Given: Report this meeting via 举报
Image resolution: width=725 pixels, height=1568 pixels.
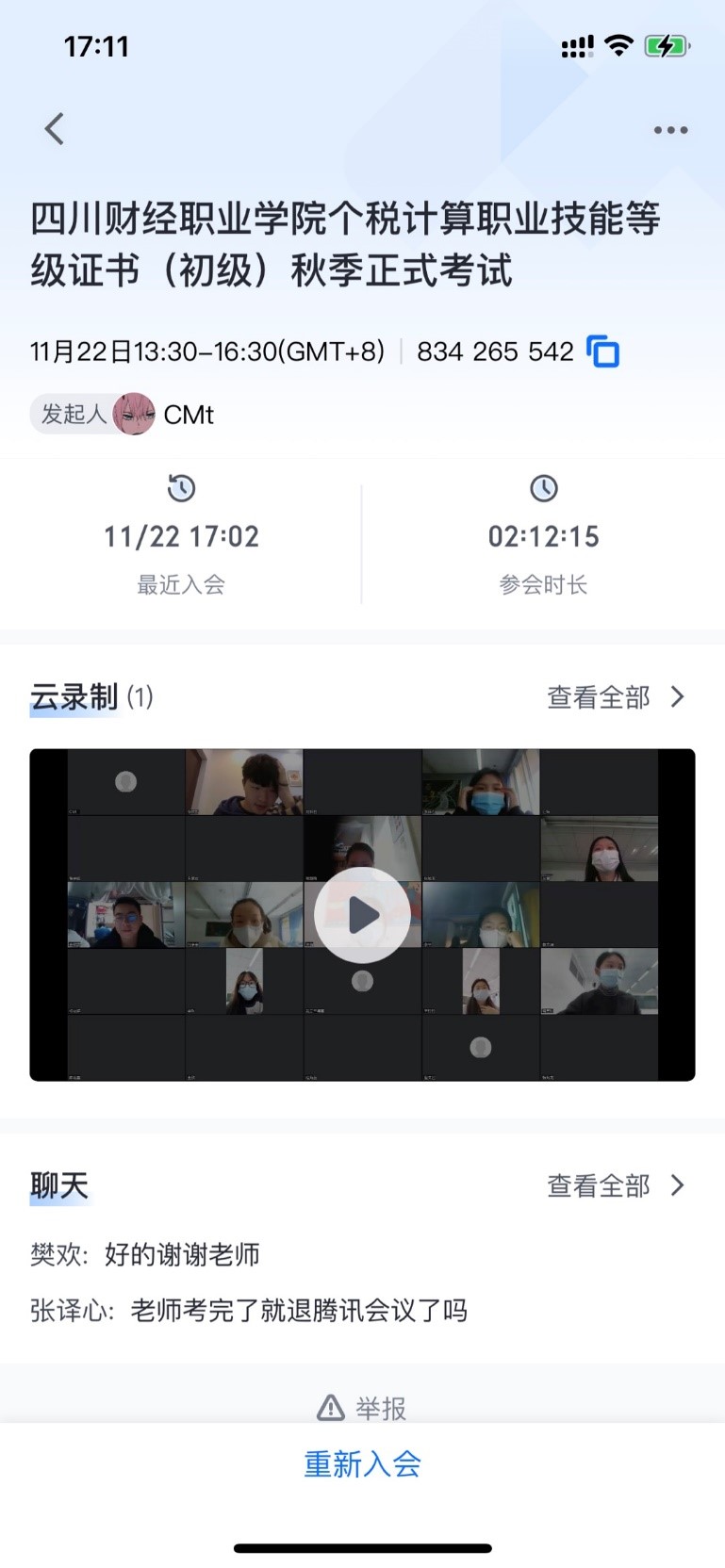Looking at the screenshot, I should (x=362, y=1408).
